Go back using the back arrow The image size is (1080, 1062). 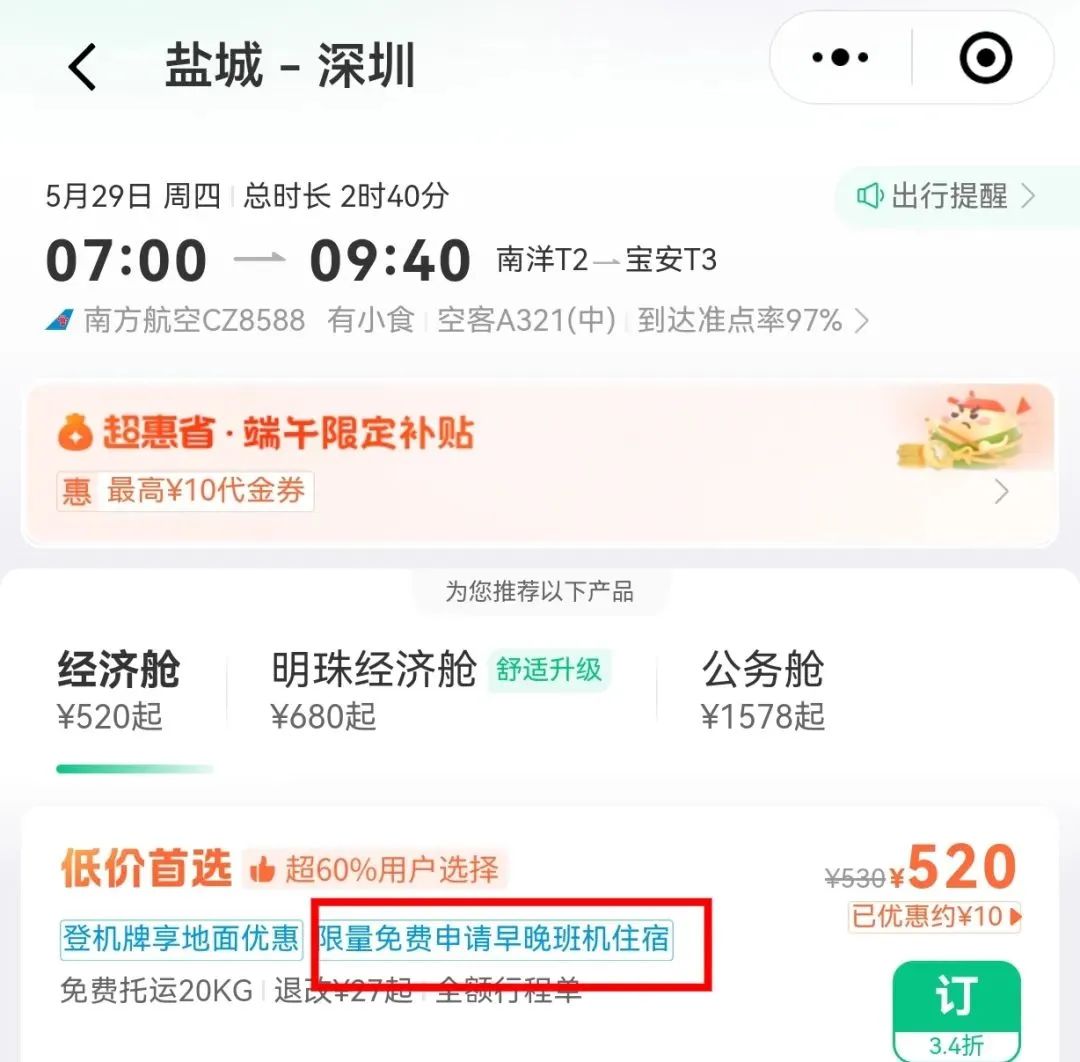click(82, 67)
